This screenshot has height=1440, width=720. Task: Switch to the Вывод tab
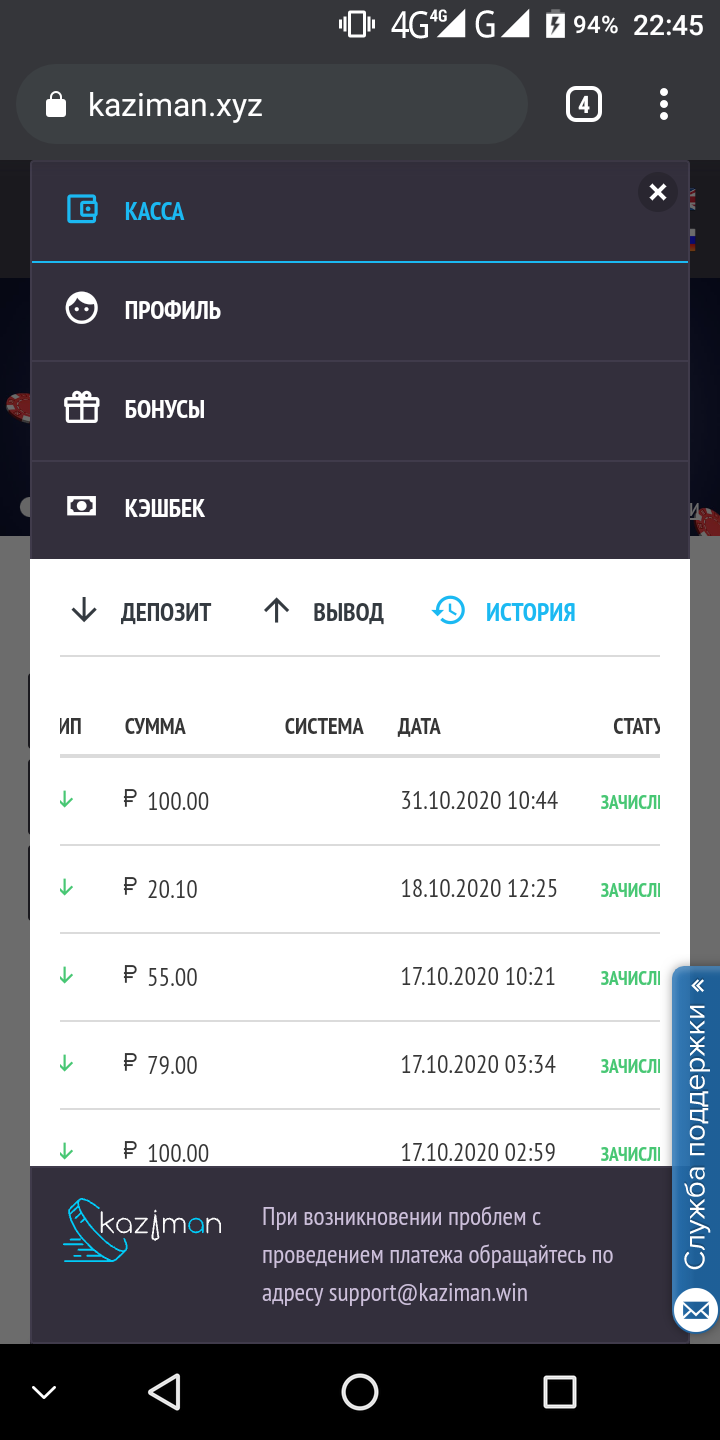(324, 611)
